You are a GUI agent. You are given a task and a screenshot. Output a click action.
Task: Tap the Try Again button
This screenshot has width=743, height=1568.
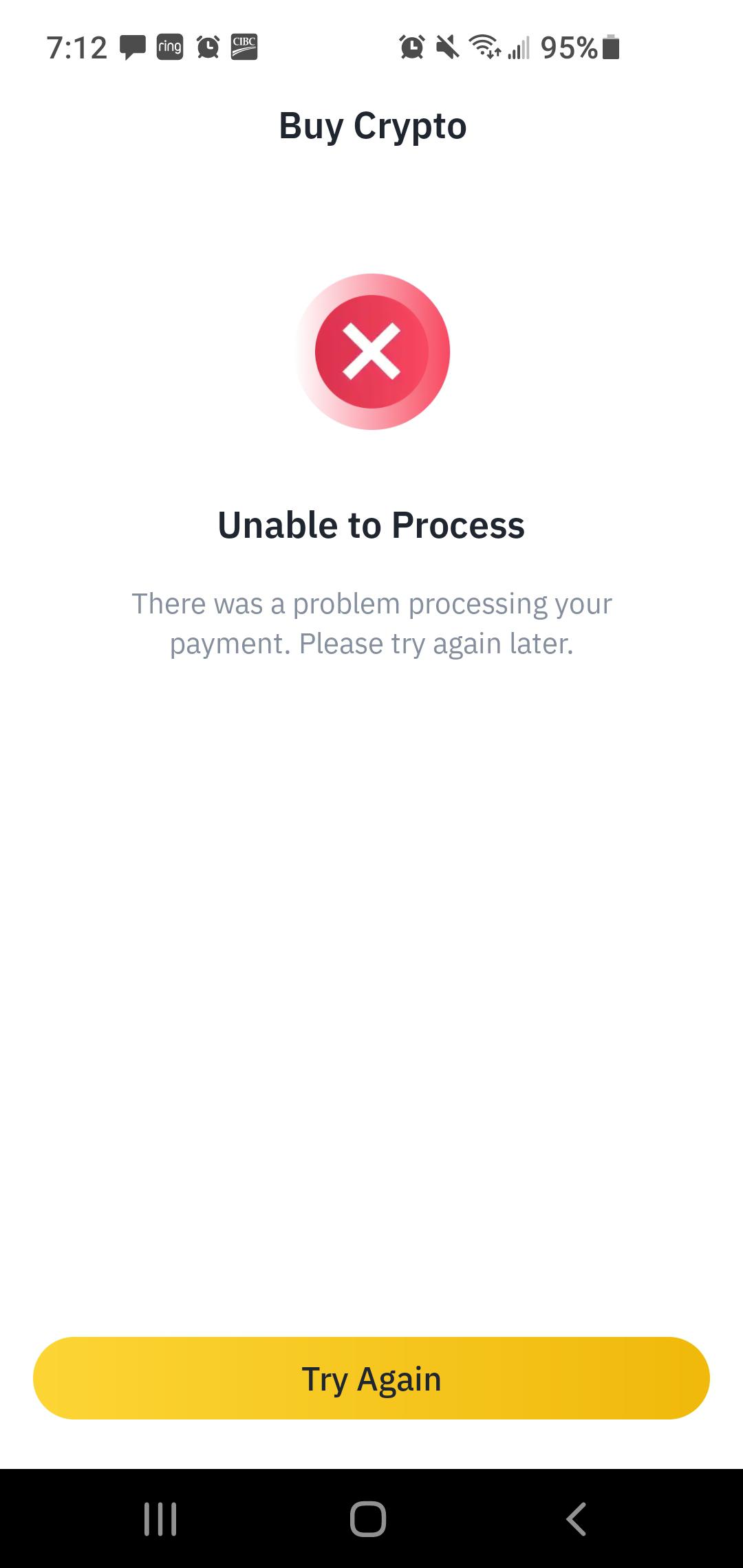point(371,1378)
